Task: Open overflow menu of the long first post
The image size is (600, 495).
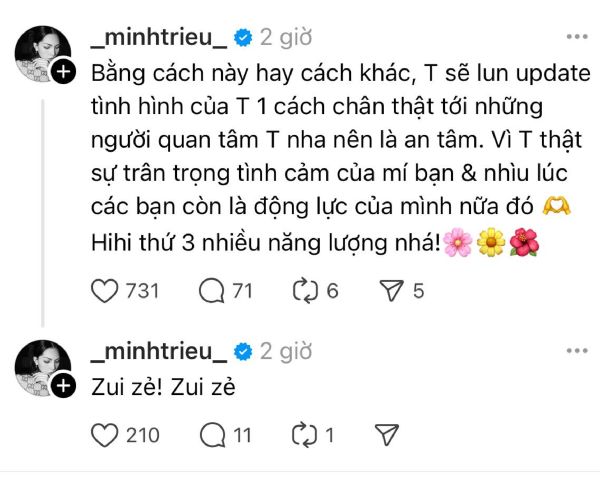Action: pyautogui.click(x=576, y=37)
